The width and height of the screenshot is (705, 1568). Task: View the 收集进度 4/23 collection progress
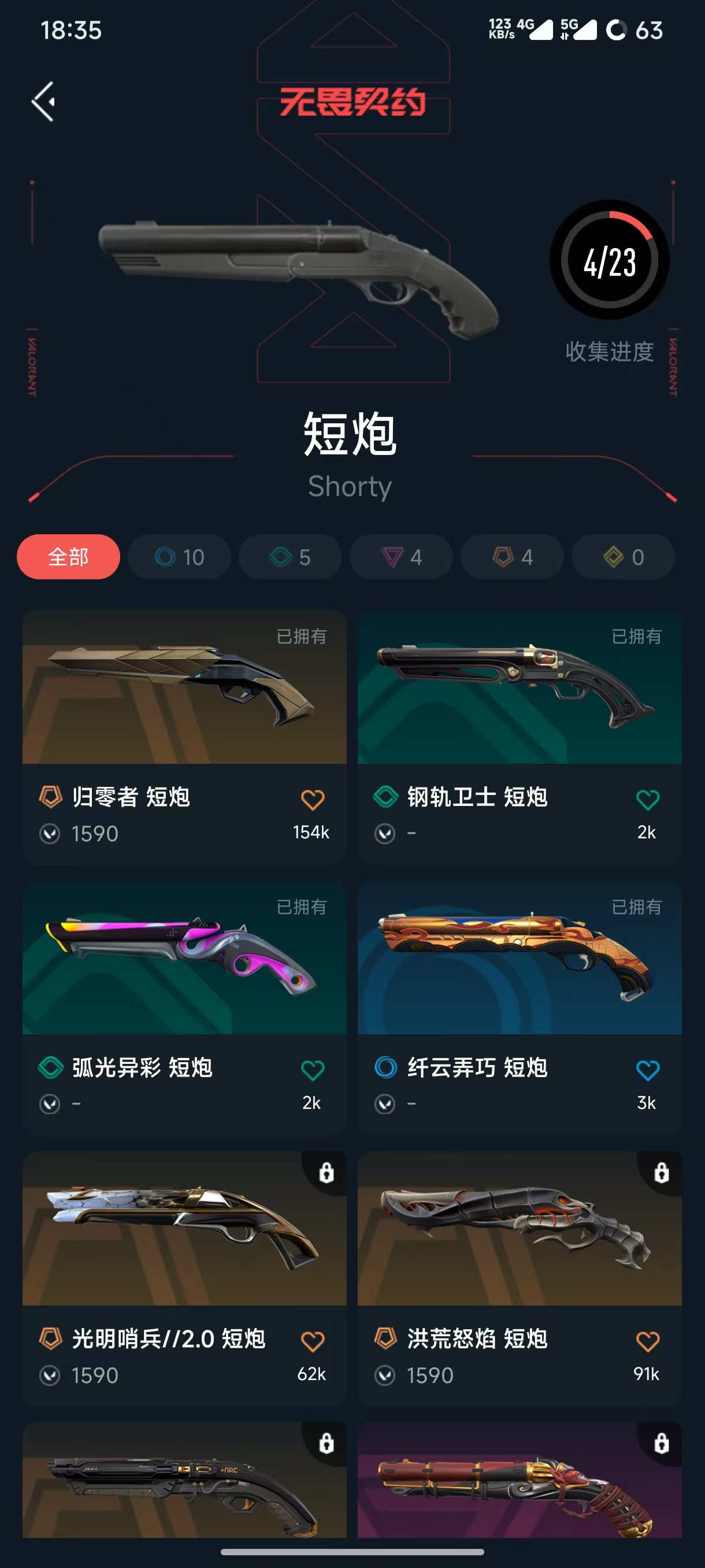(x=610, y=261)
